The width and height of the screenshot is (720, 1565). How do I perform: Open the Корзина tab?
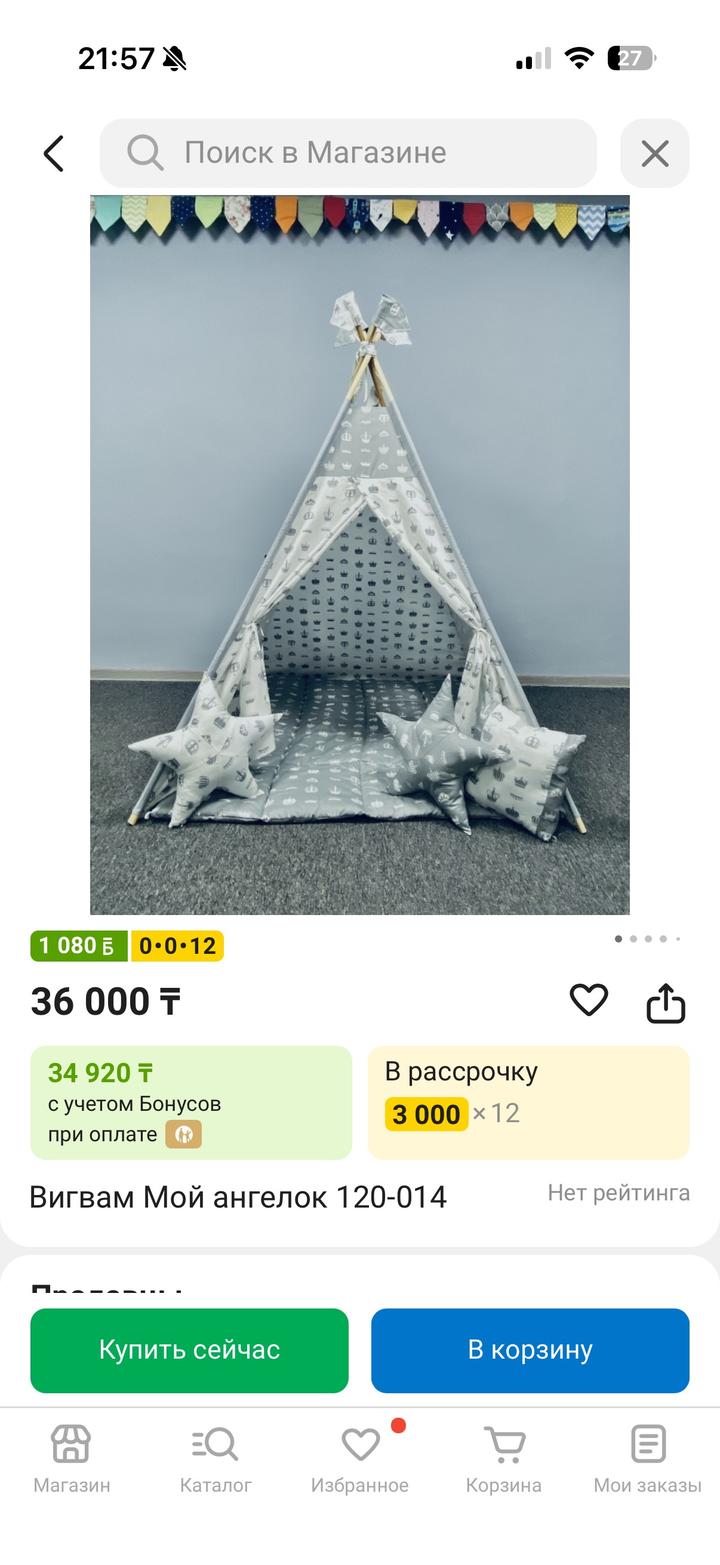504,1458
